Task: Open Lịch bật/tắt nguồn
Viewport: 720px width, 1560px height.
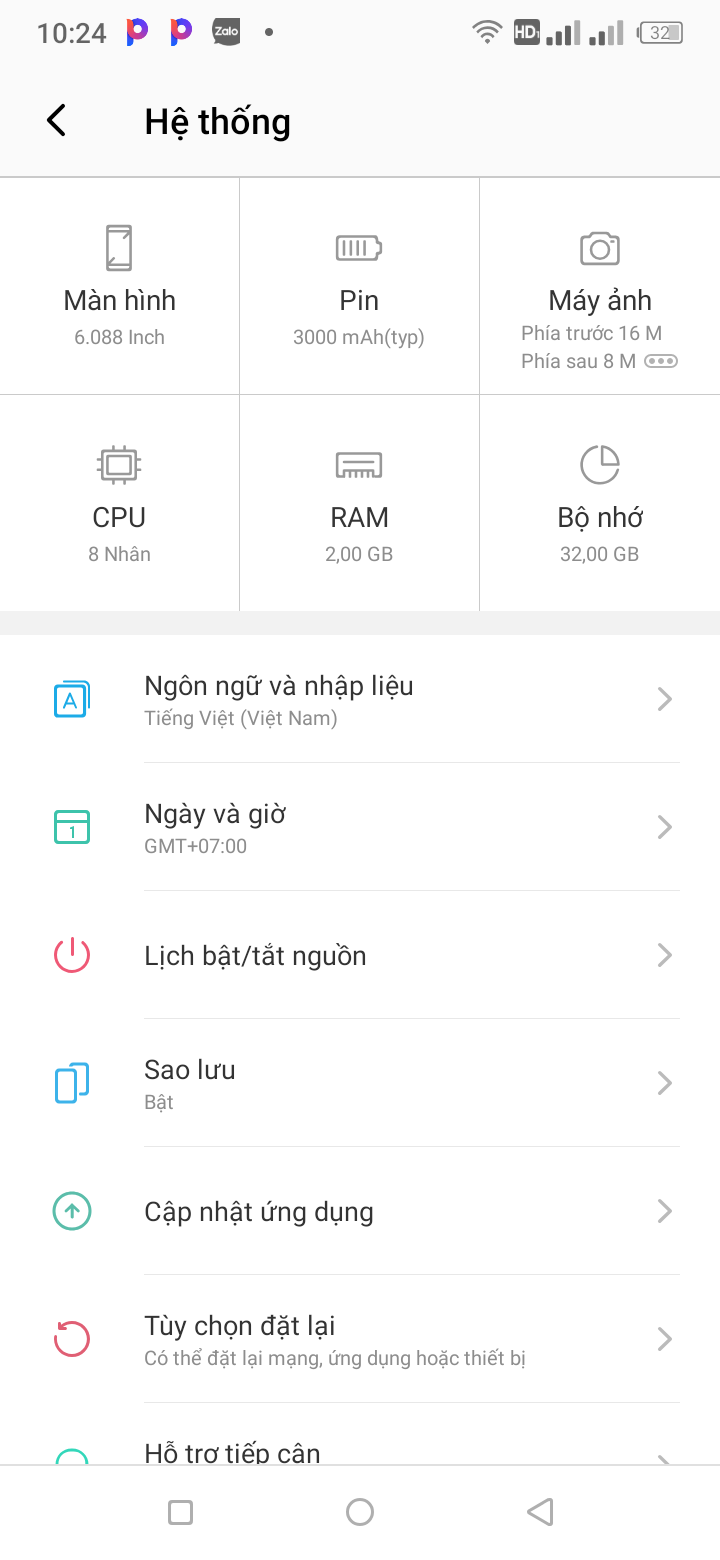Action: (360, 956)
